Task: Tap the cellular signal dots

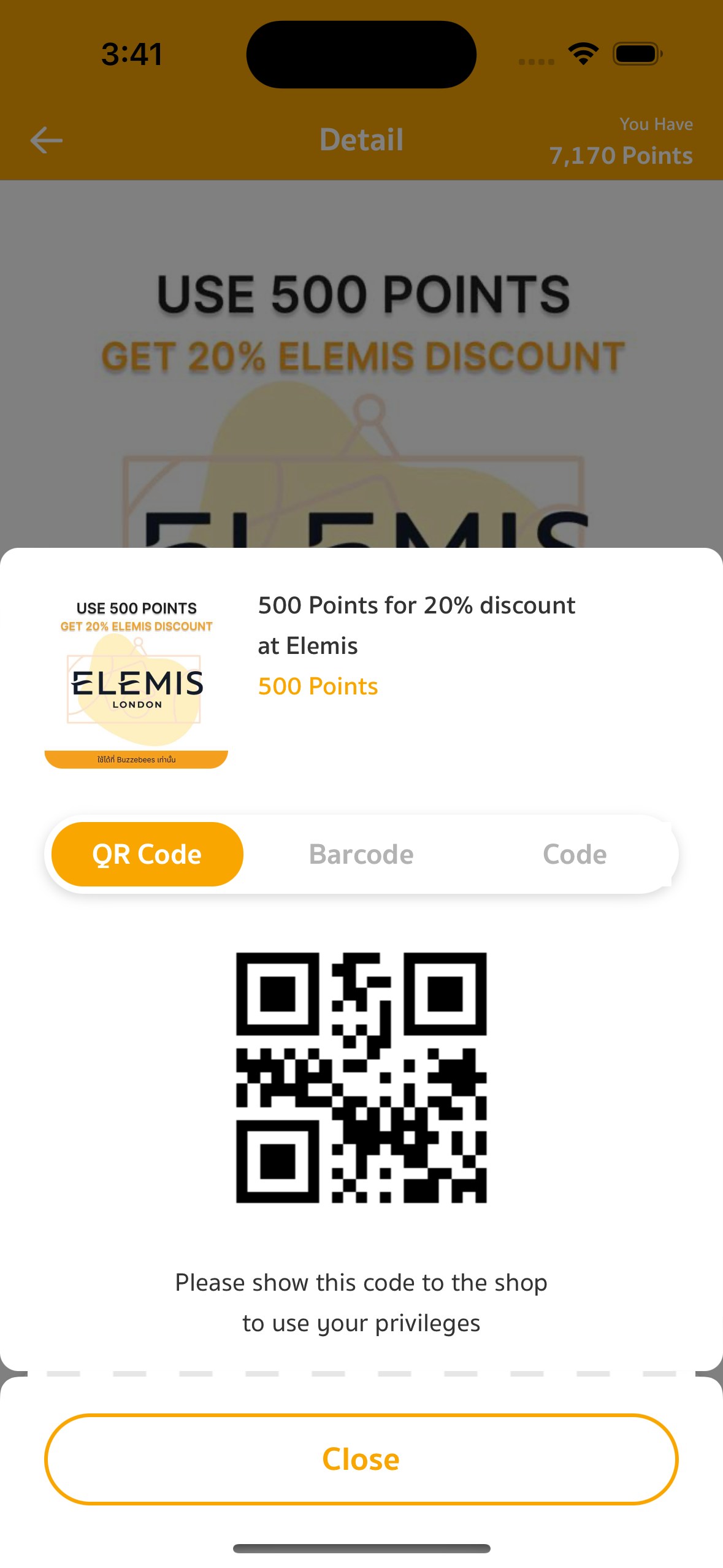Action: 536,61
